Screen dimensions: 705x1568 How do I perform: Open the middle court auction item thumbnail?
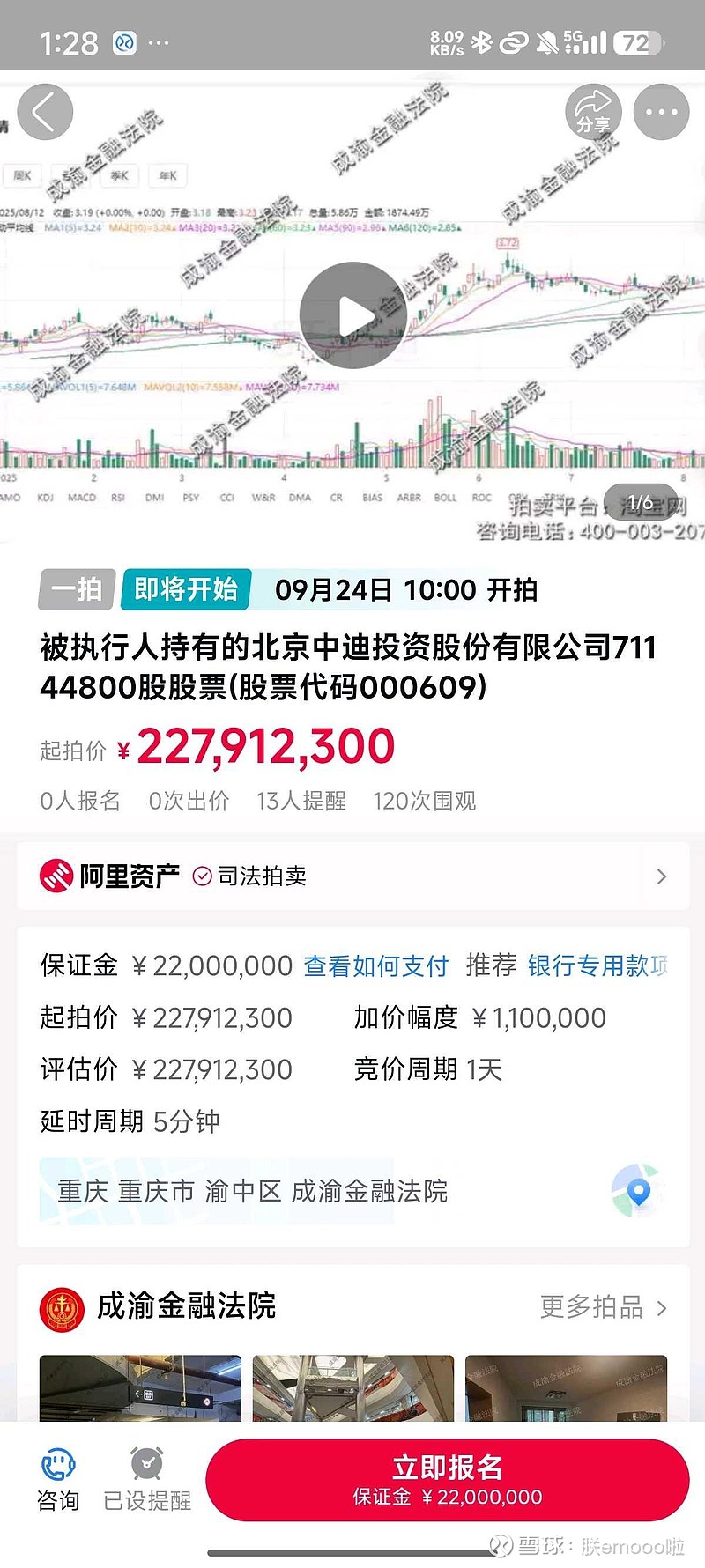tap(353, 1388)
